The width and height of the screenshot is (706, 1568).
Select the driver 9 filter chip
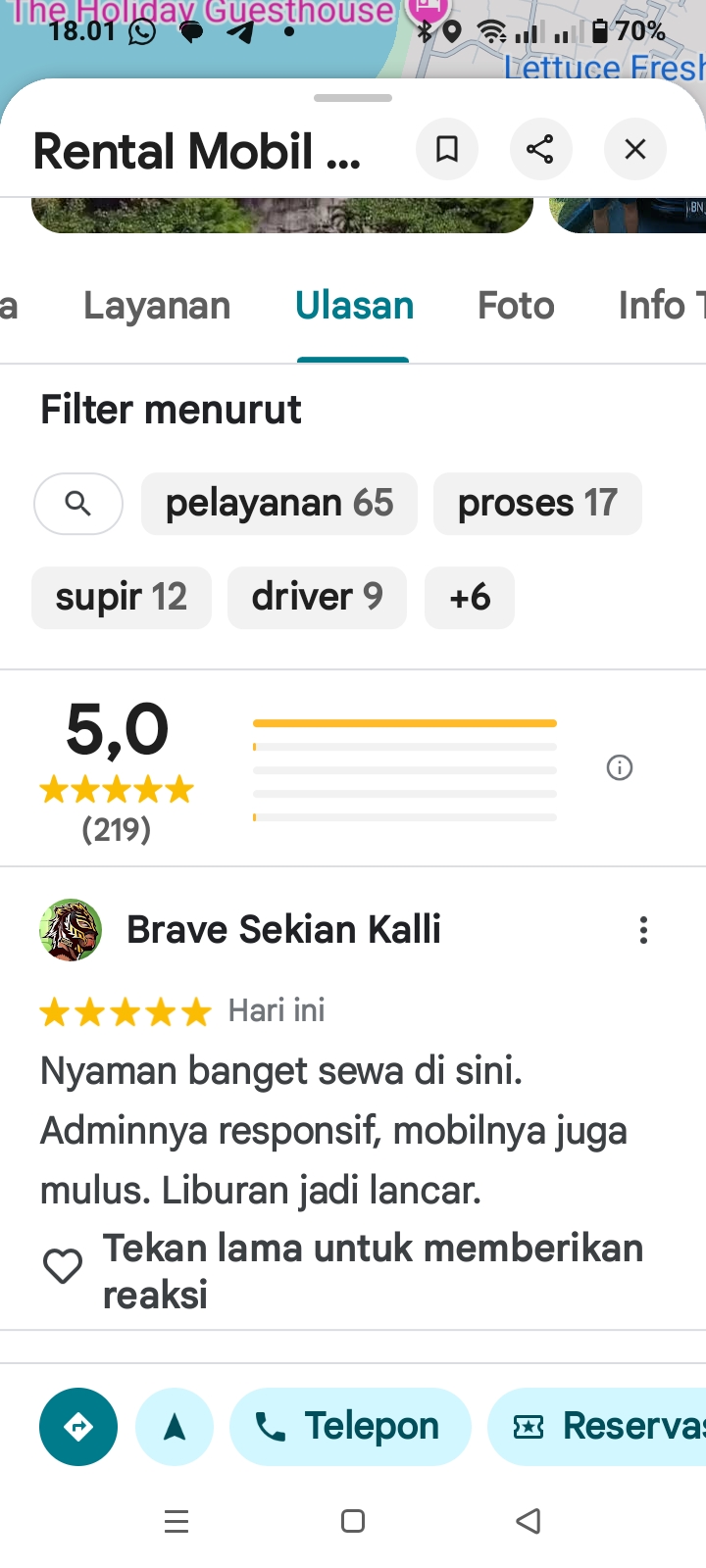click(x=317, y=598)
